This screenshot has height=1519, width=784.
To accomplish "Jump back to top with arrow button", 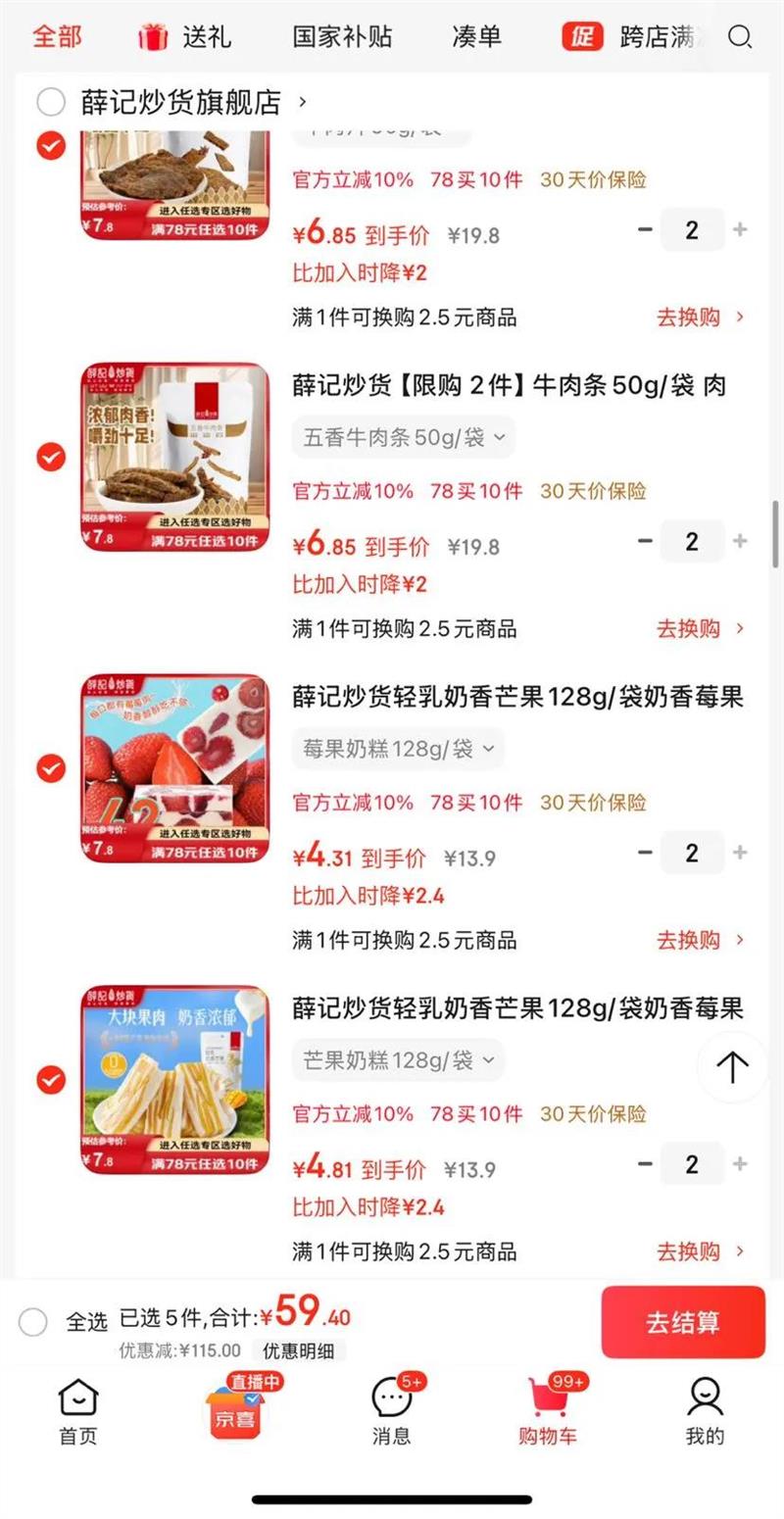I will click(x=732, y=1067).
